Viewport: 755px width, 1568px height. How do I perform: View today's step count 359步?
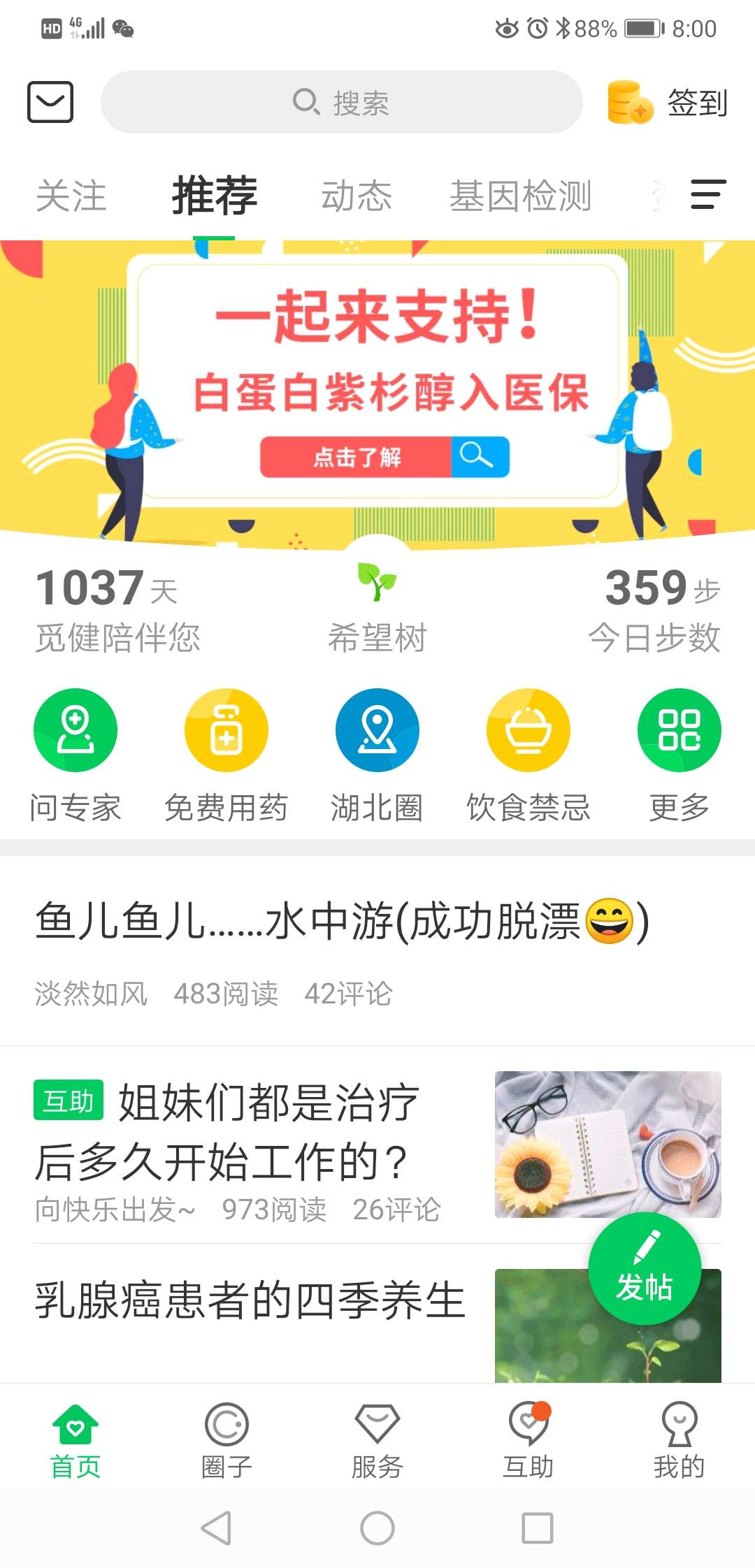tap(654, 608)
